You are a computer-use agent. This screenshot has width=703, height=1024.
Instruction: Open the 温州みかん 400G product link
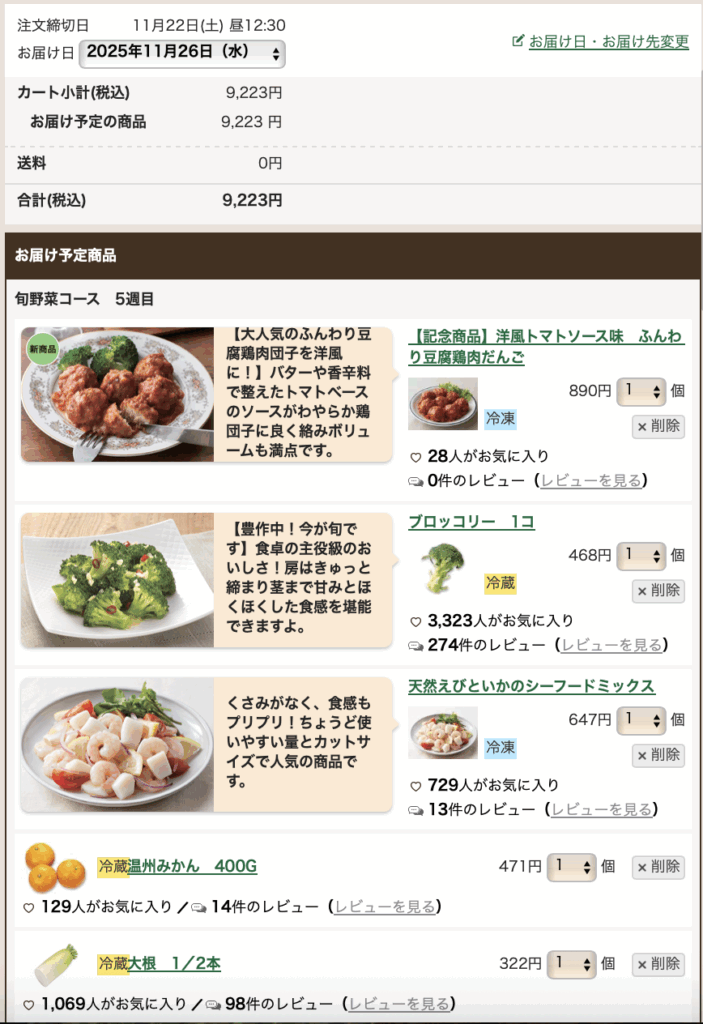[192, 866]
